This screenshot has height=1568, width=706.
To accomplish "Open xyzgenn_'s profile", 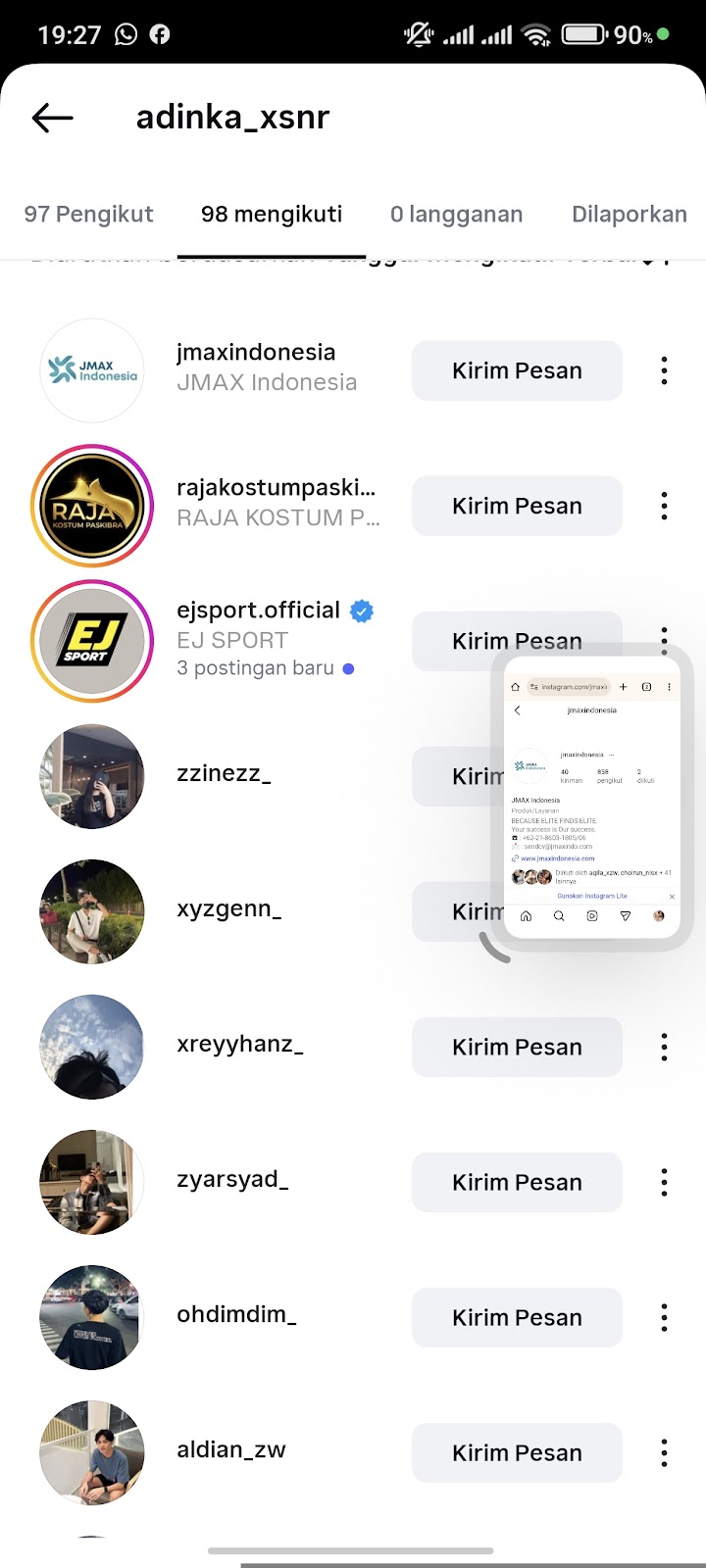I will click(228, 909).
